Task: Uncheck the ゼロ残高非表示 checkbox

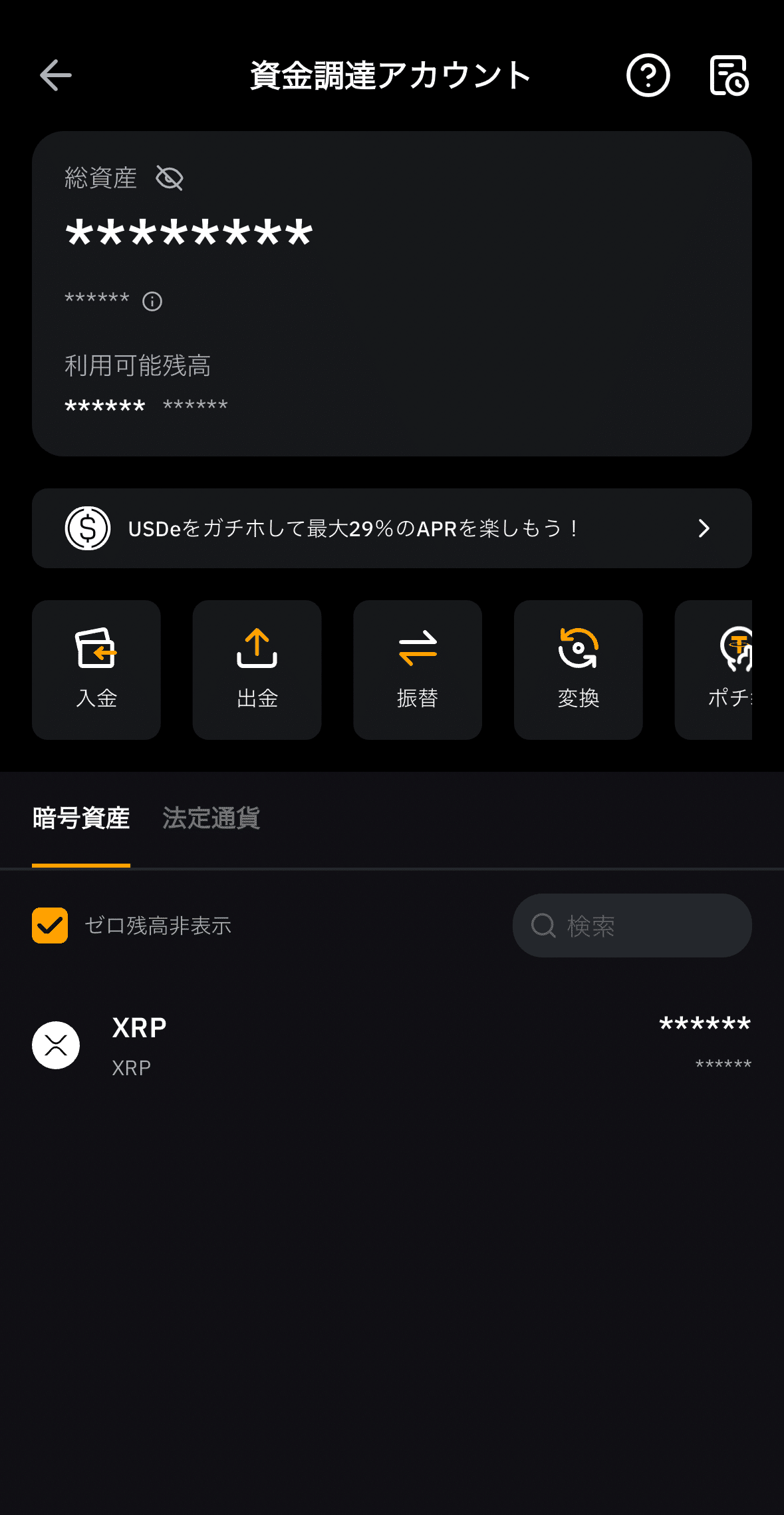Action: click(50, 926)
